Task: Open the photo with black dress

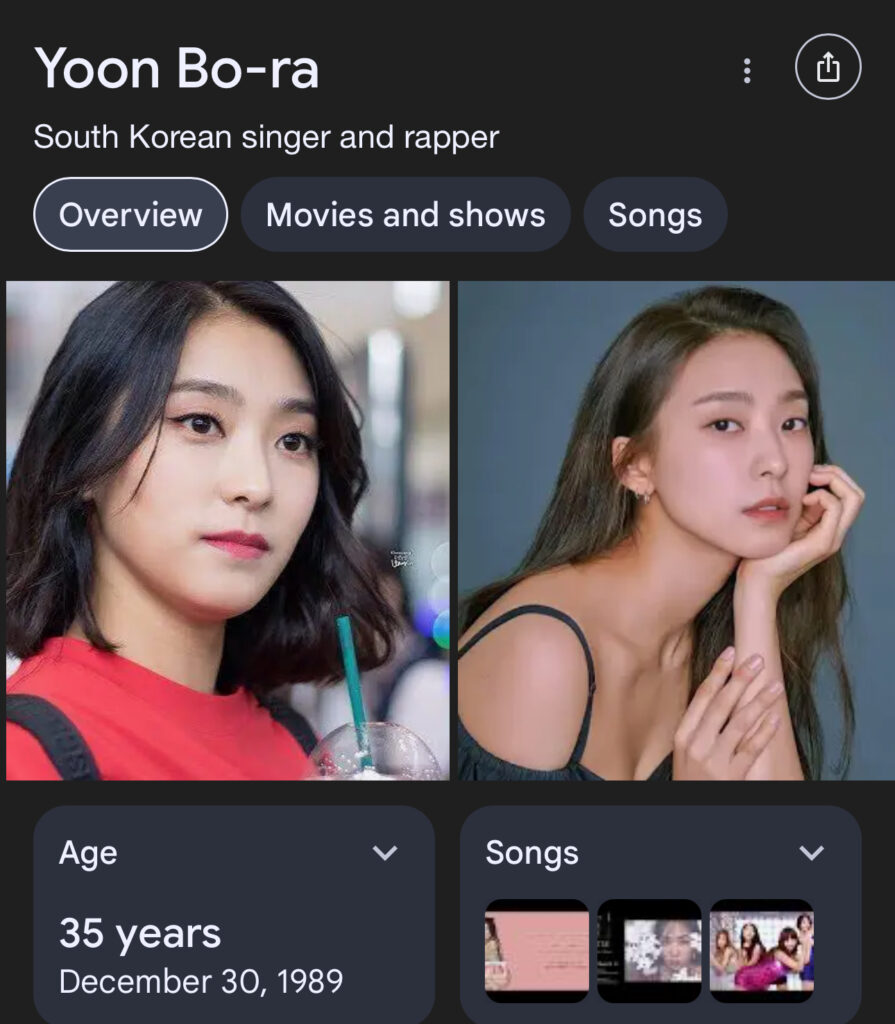Action: click(676, 530)
